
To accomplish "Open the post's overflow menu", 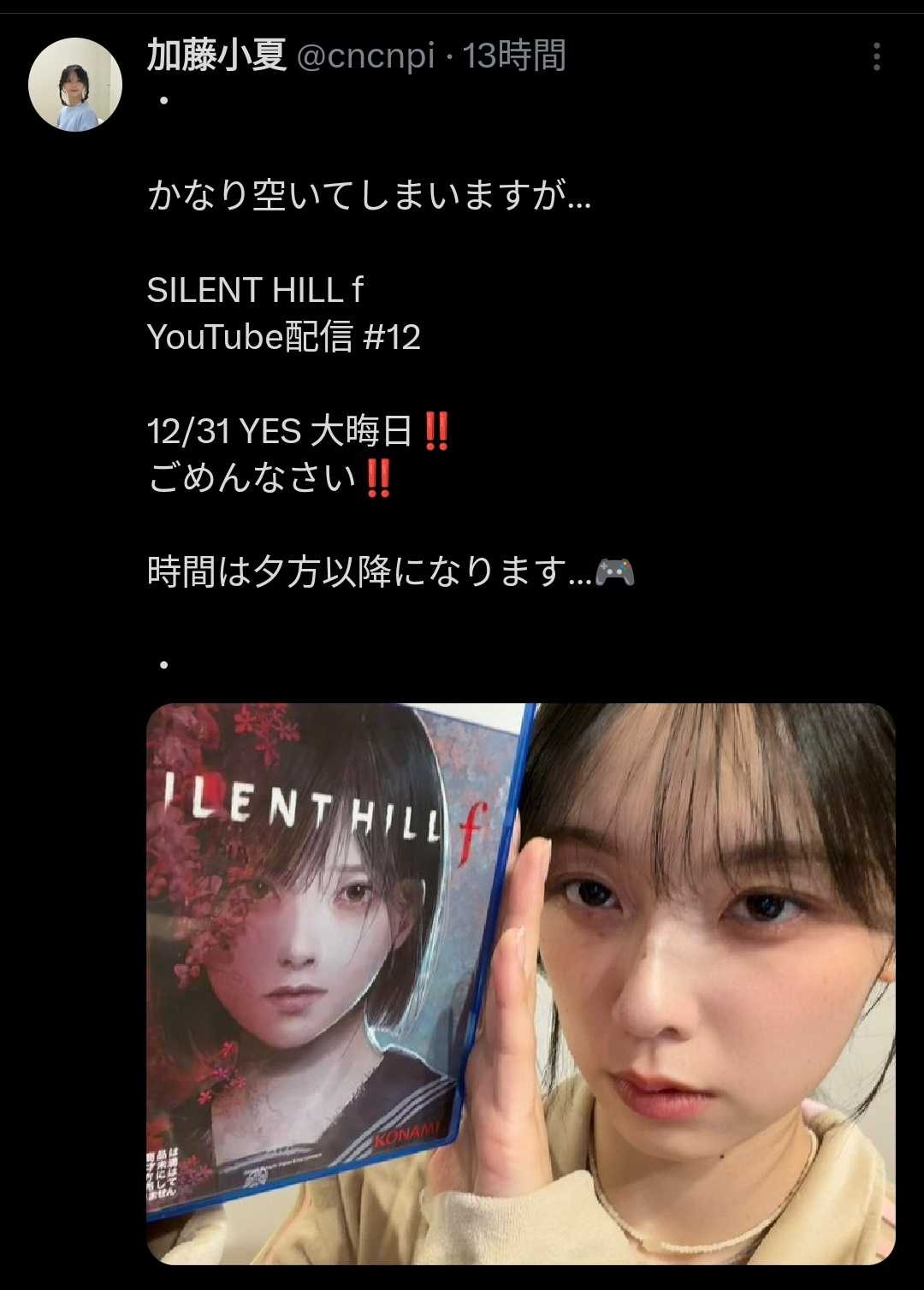I will [876, 56].
